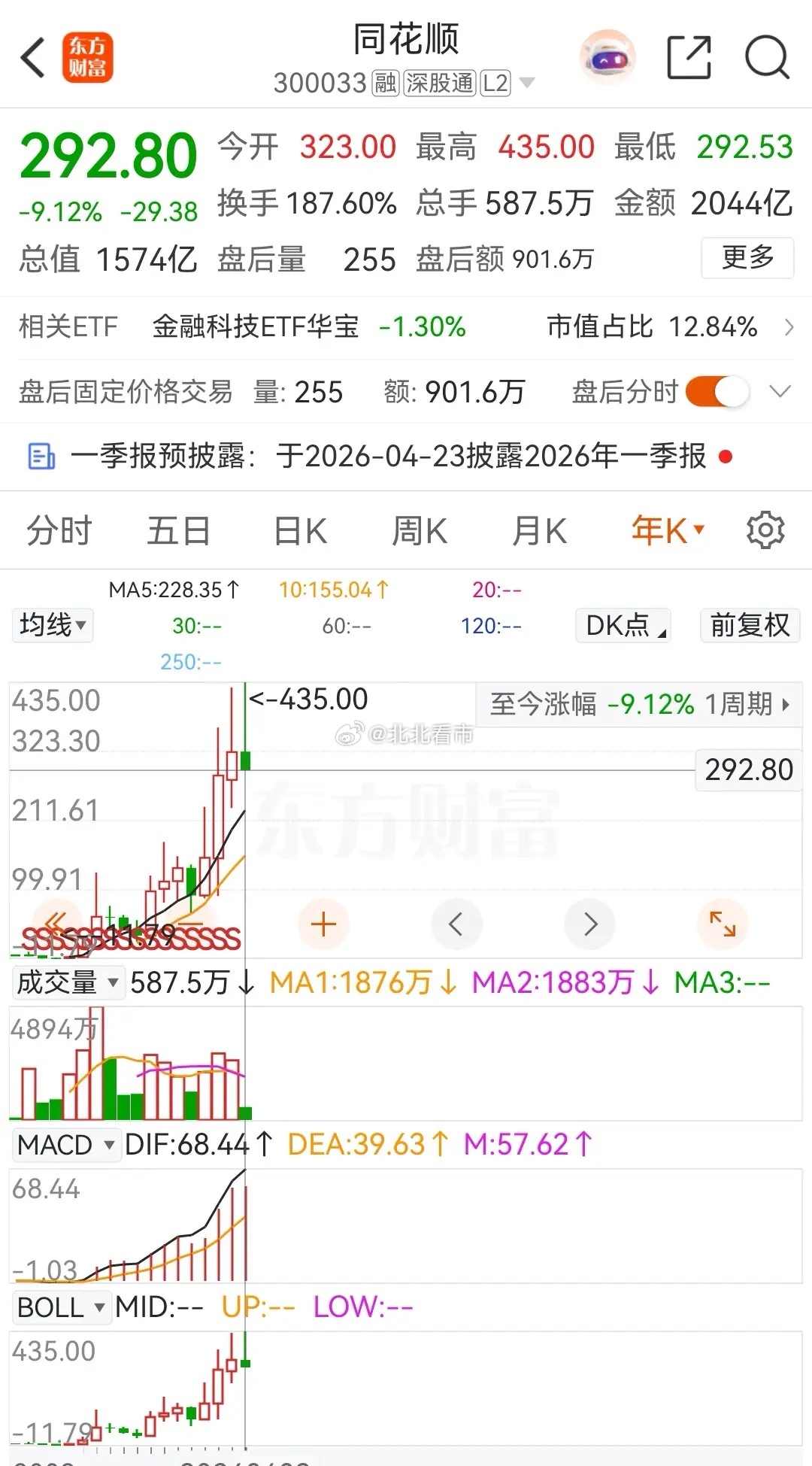Select the 月K tab
Viewport: 812px width, 1466px height.
[x=538, y=531]
